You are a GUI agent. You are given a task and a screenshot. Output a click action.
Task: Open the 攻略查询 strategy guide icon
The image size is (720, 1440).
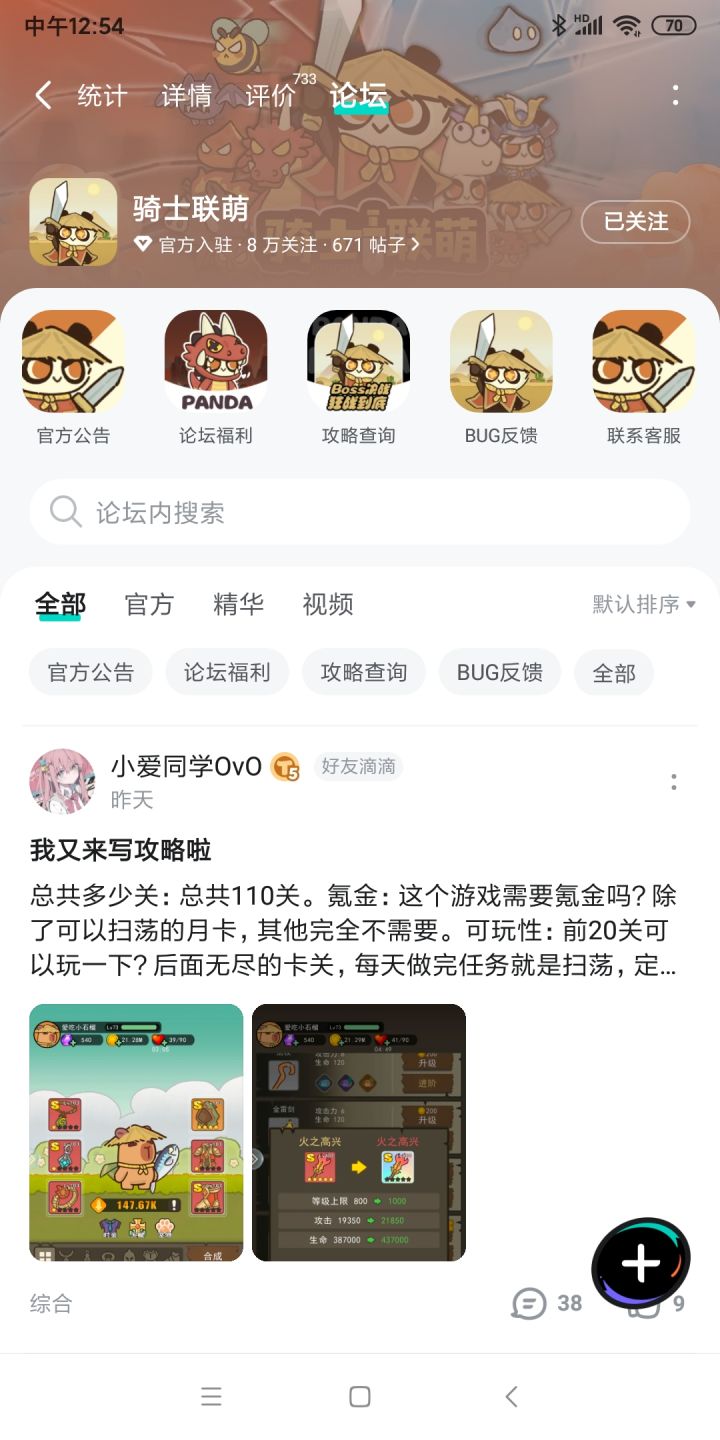(x=357, y=363)
